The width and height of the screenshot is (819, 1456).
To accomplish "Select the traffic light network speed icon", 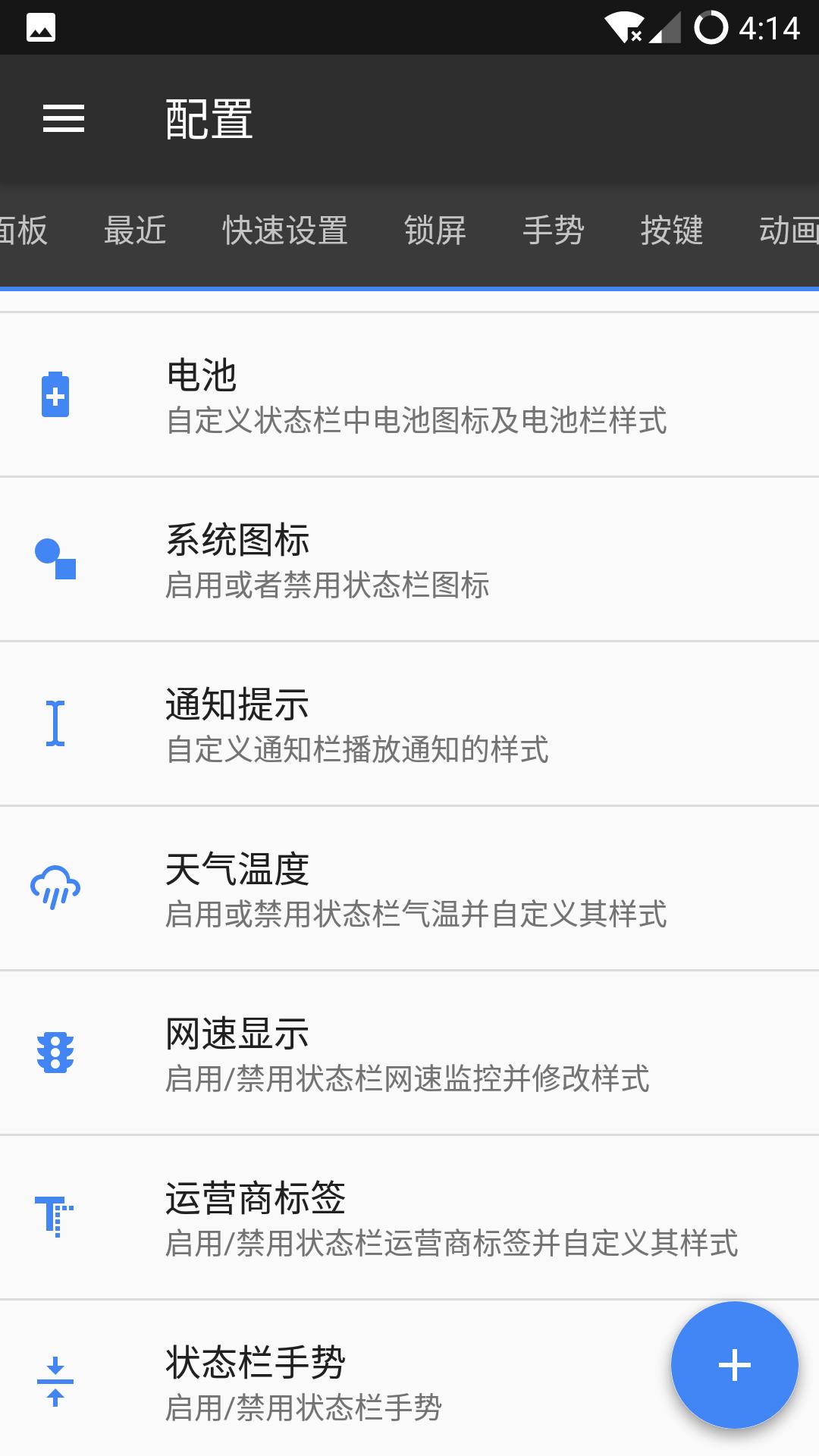I will click(55, 1054).
